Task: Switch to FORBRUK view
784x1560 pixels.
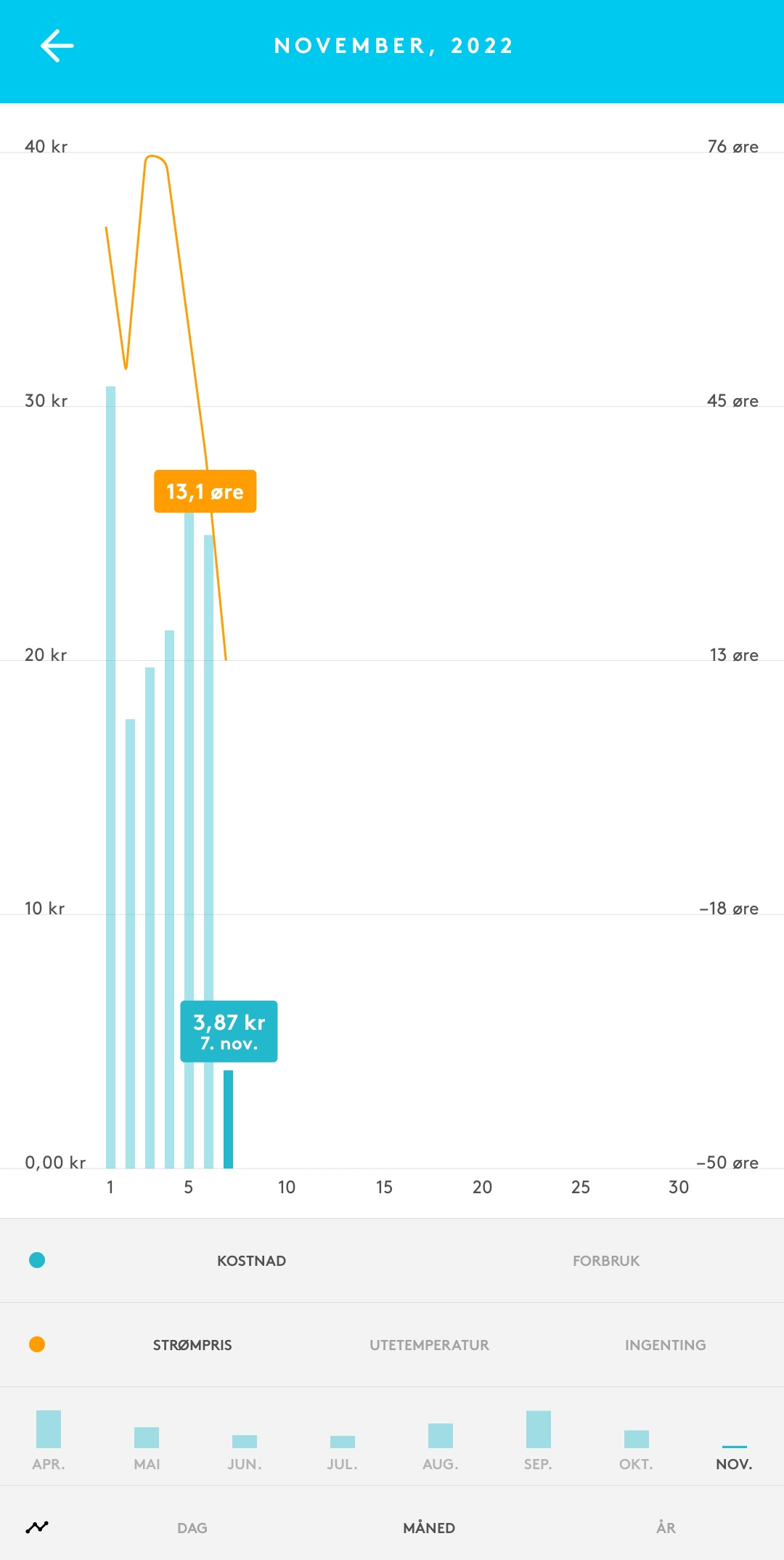Action: (x=606, y=1261)
